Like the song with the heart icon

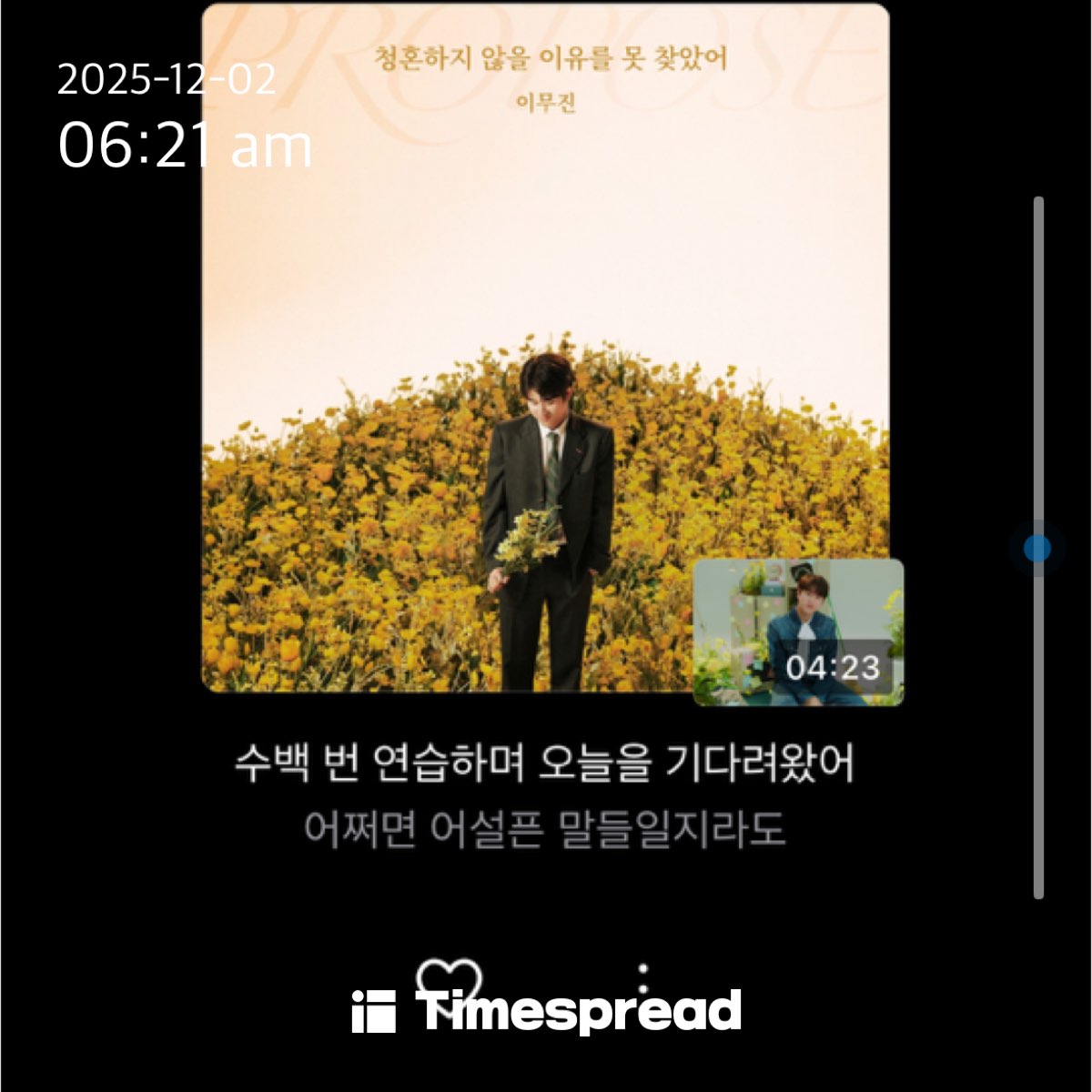tap(449, 980)
